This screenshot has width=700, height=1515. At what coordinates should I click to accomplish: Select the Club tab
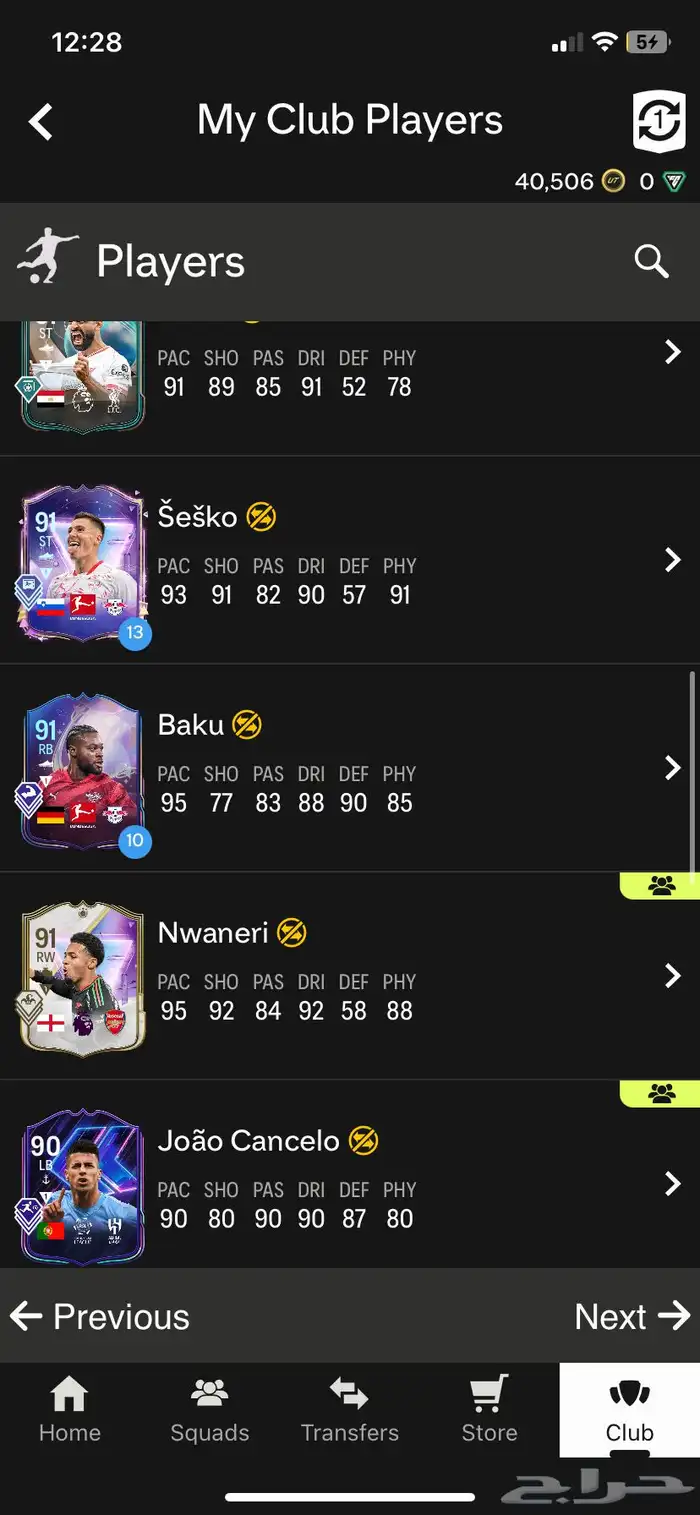tap(629, 1410)
